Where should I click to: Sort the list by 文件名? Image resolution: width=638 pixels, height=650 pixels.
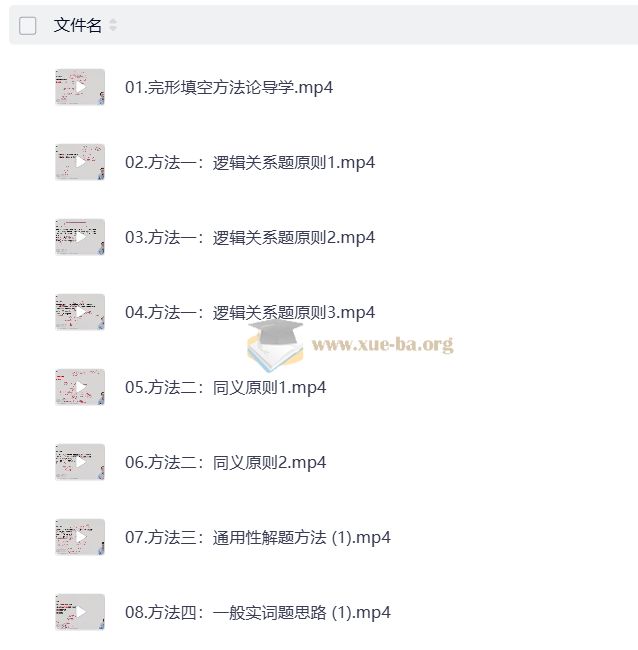pyautogui.click(x=113, y=26)
